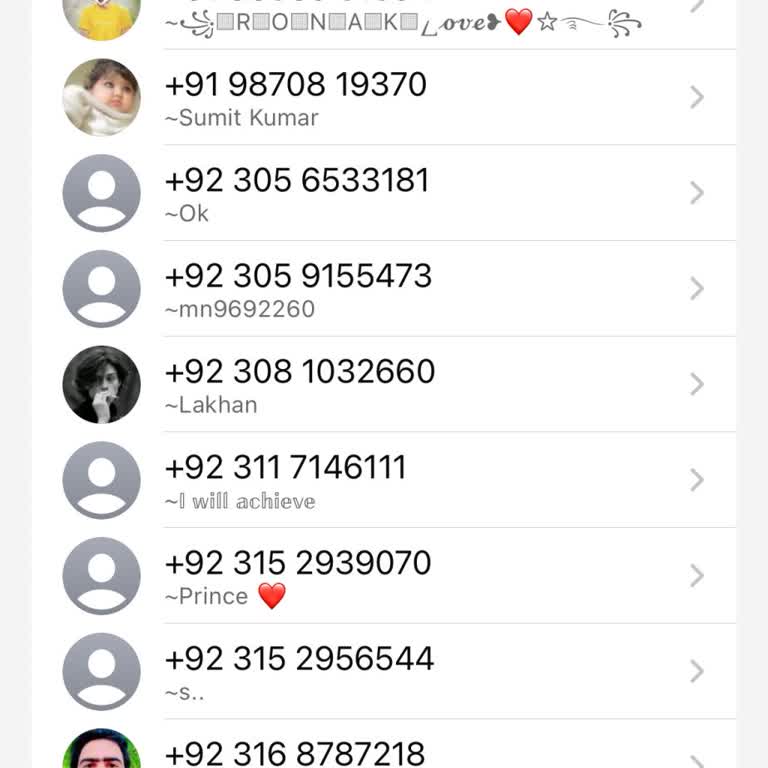Open contact +92 316 8787218
Screen dimensions: 768x768
pyautogui.click(x=400, y=752)
